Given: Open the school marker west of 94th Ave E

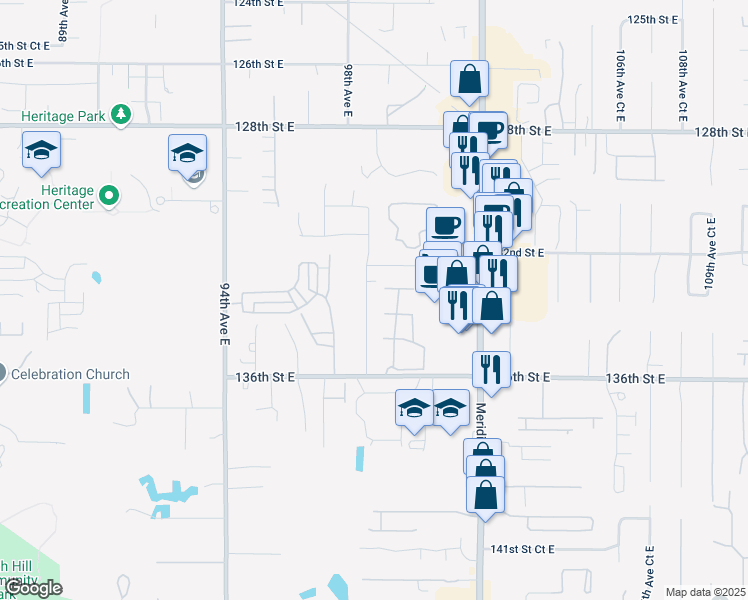Looking at the screenshot, I should click(x=187, y=156).
